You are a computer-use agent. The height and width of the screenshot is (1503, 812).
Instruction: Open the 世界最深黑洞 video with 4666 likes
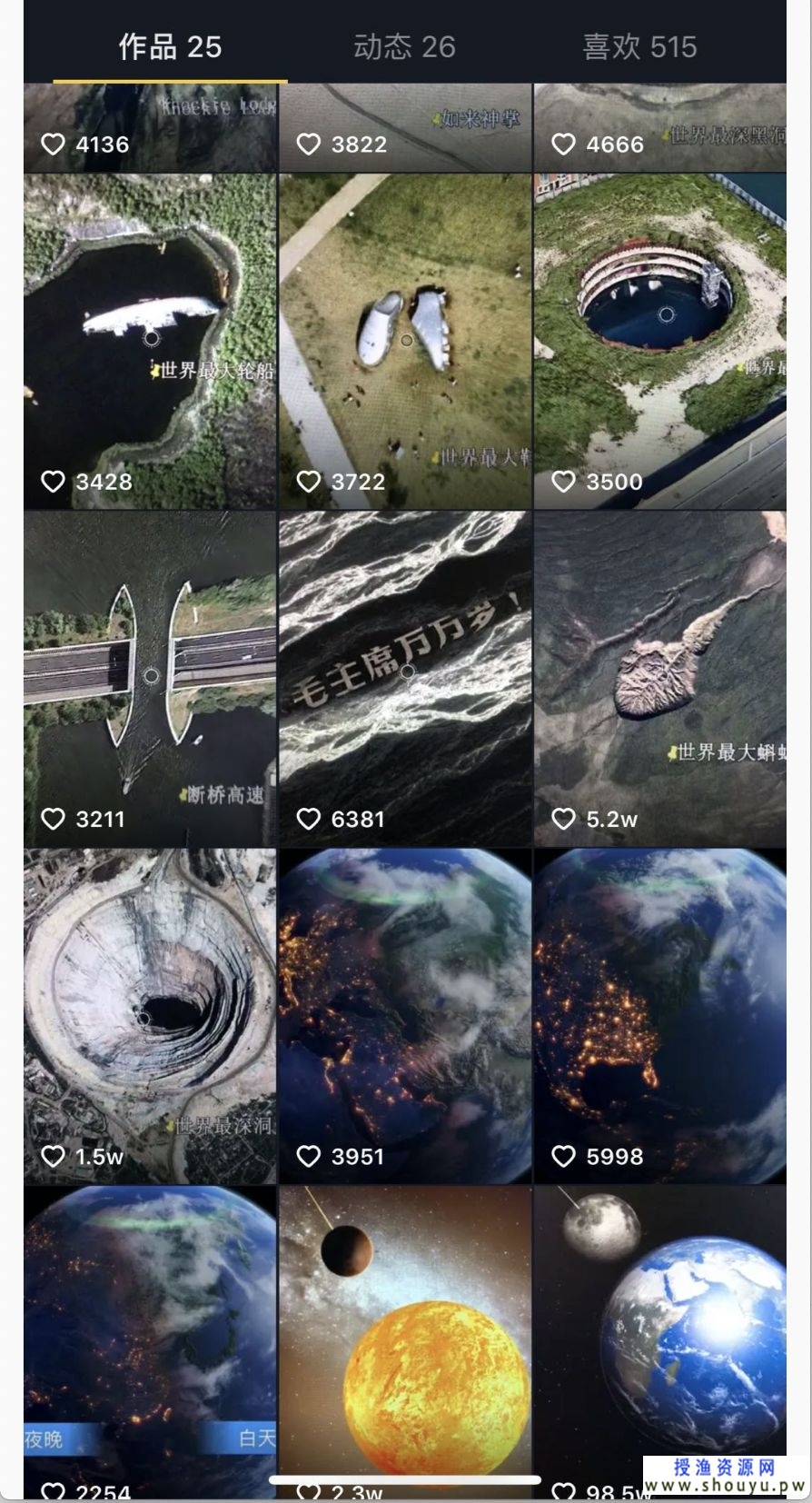click(x=660, y=127)
